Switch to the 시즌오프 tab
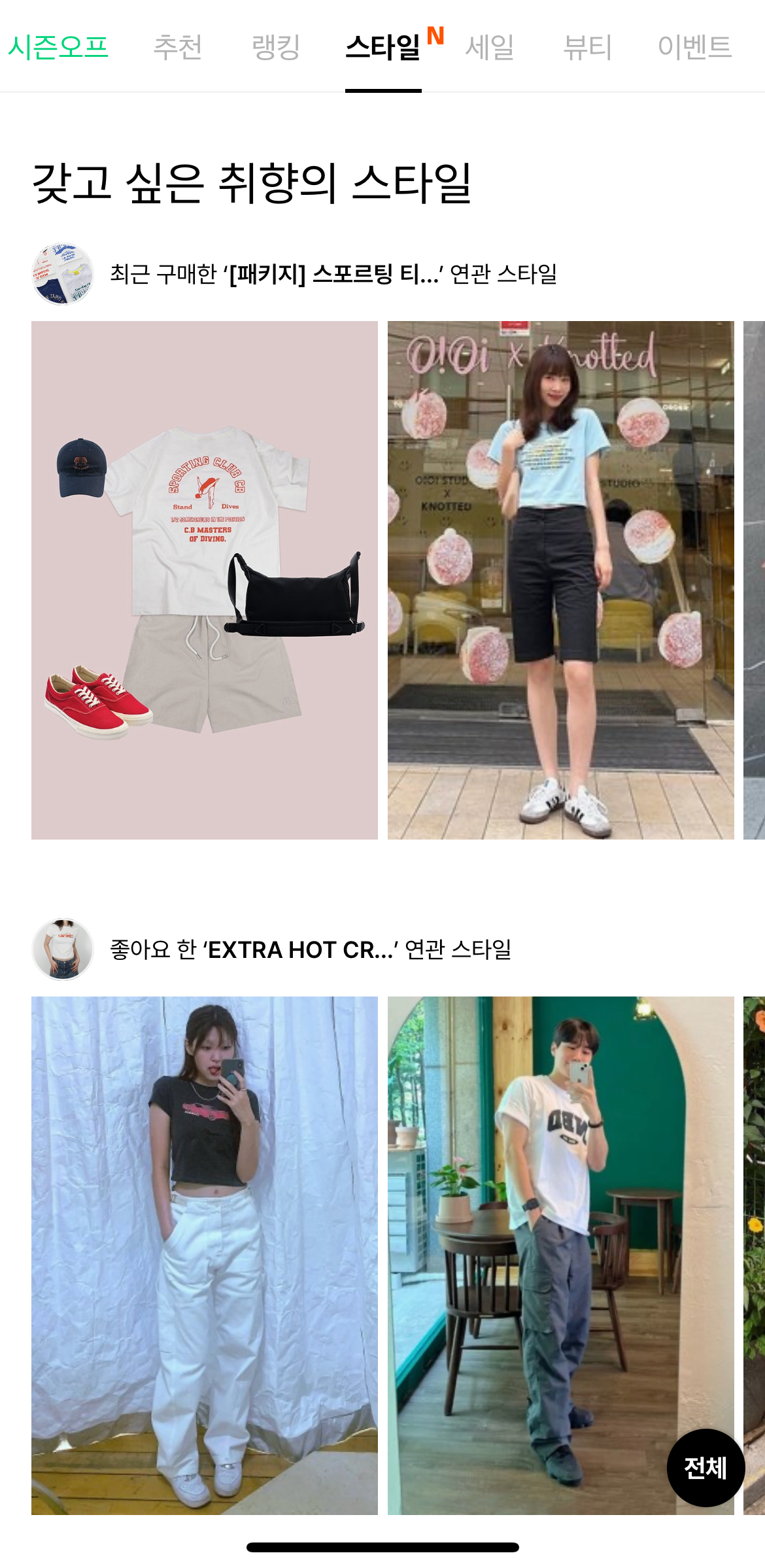Image resolution: width=765 pixels, height=1568 pixels. (58, 47)
